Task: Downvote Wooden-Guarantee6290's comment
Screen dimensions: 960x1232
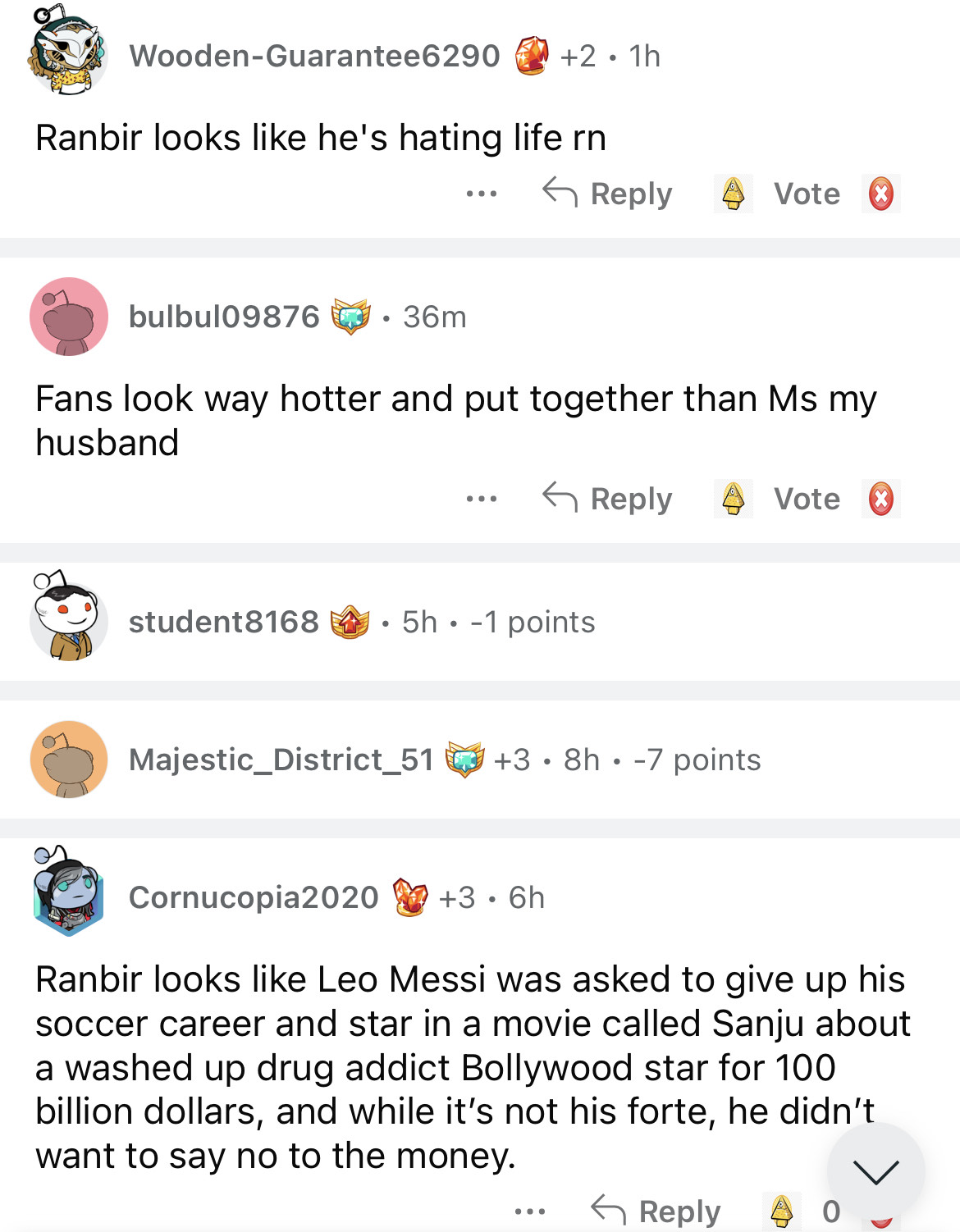Action: click(880, 194)
